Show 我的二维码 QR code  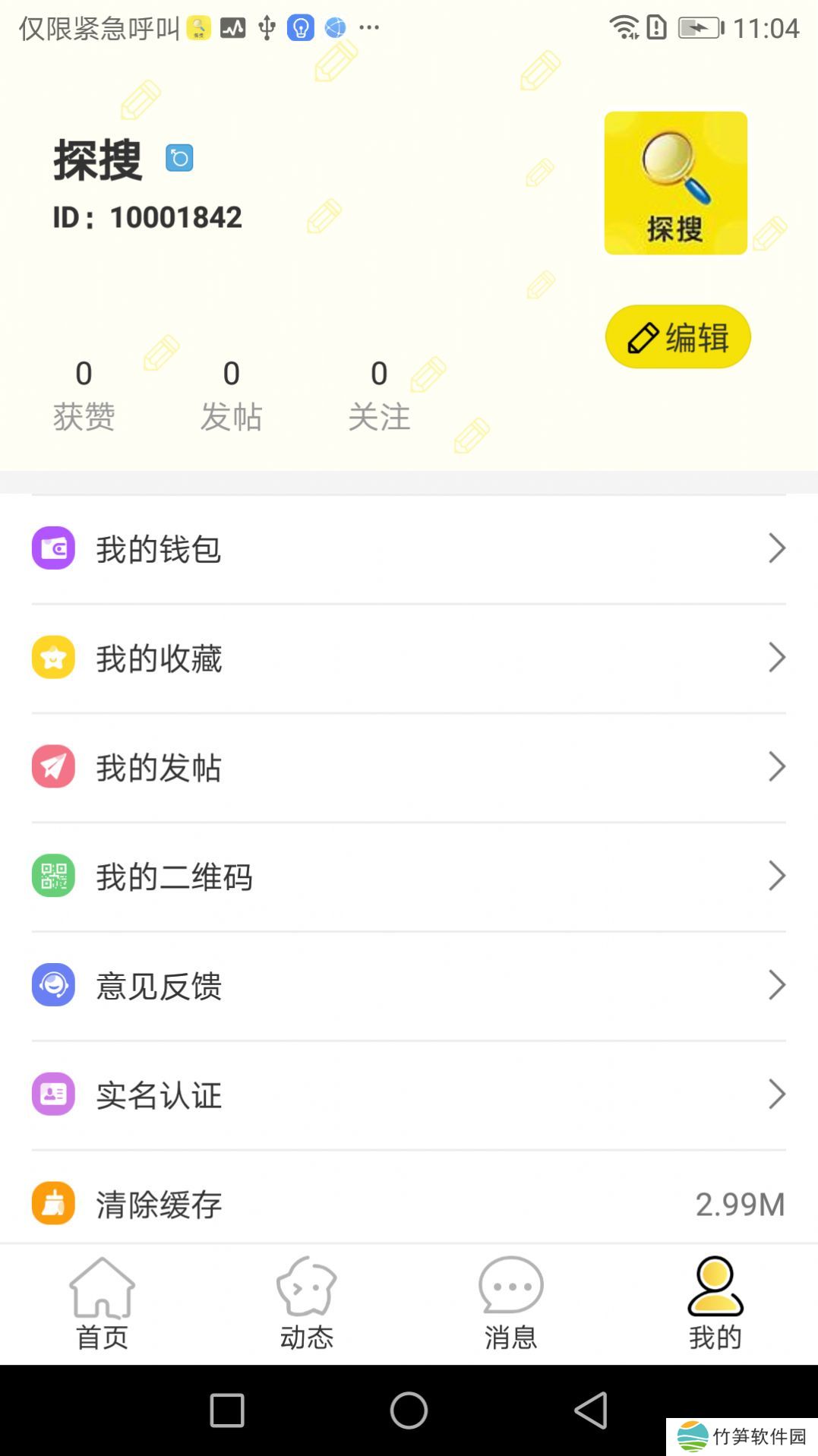point(409,876)
